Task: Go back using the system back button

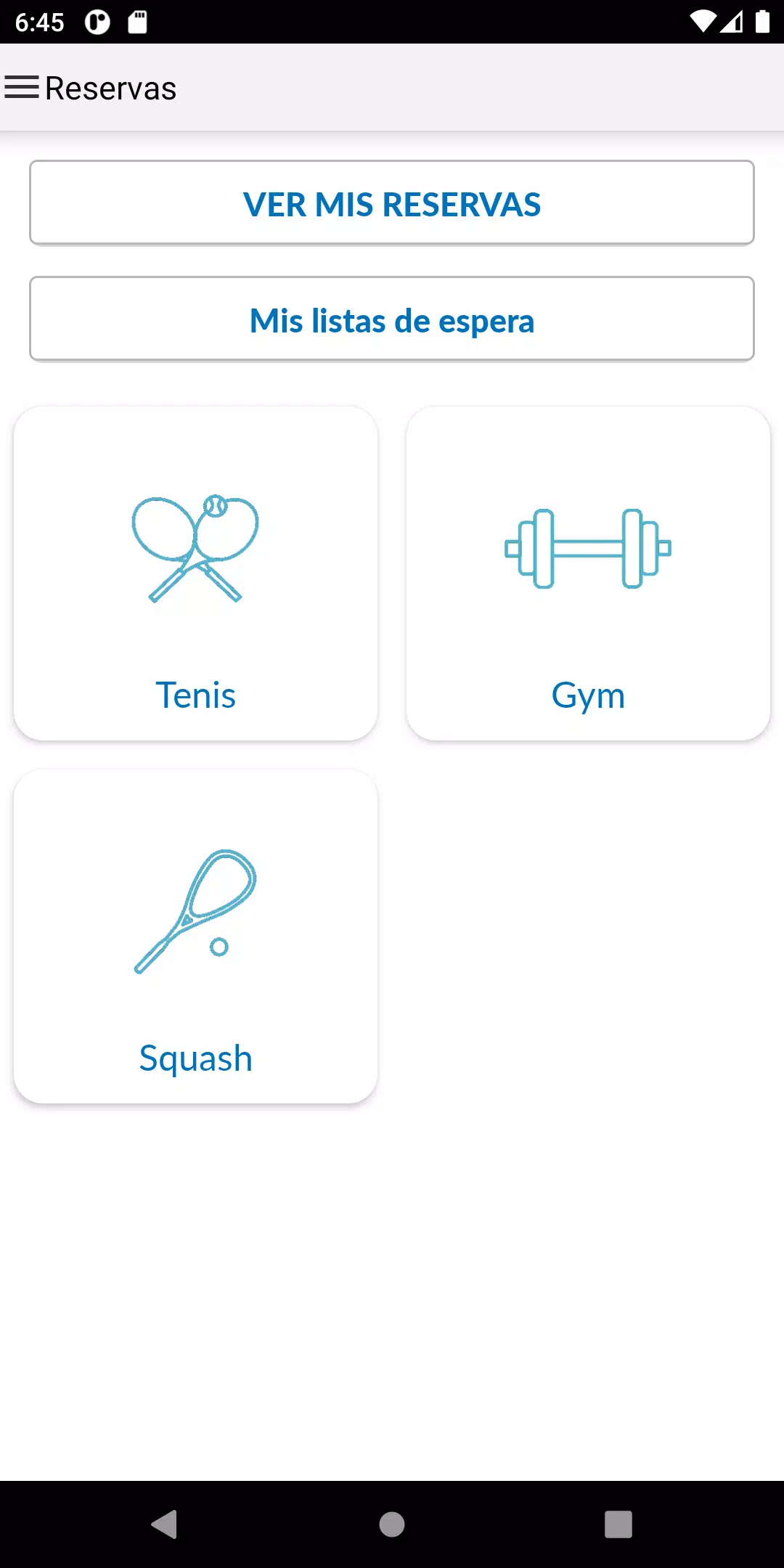Action: click(165, 1524)
